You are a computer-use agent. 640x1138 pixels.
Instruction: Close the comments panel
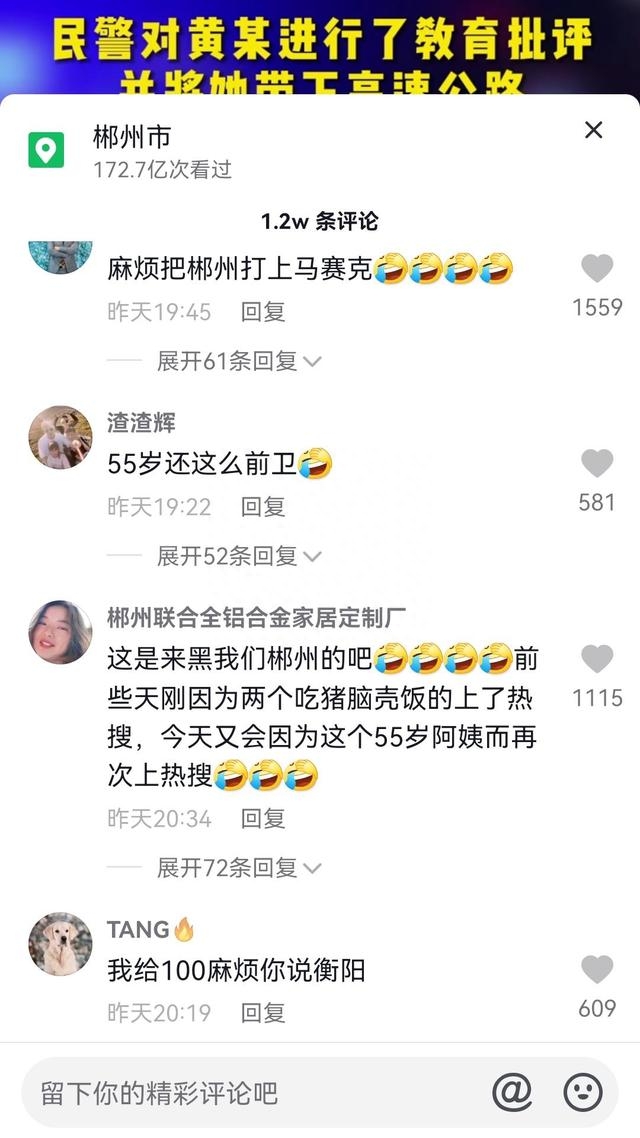(x=594, y=130)
